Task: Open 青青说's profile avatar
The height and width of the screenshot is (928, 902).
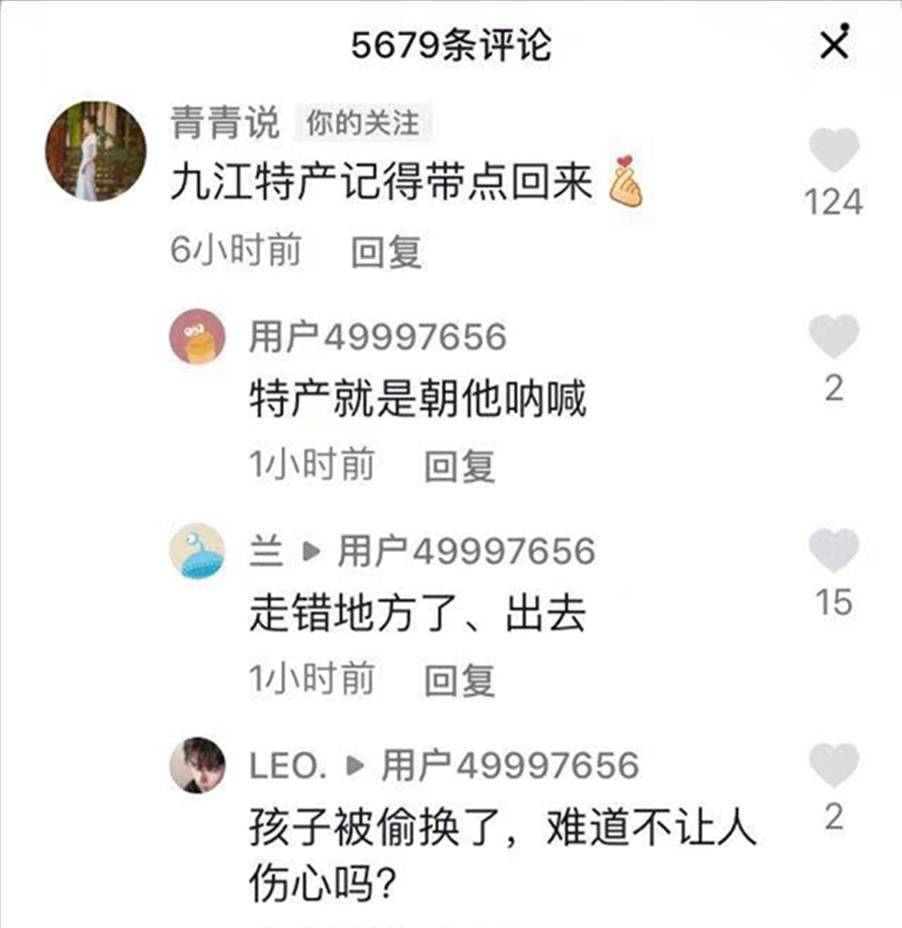Action: point(96,152)
